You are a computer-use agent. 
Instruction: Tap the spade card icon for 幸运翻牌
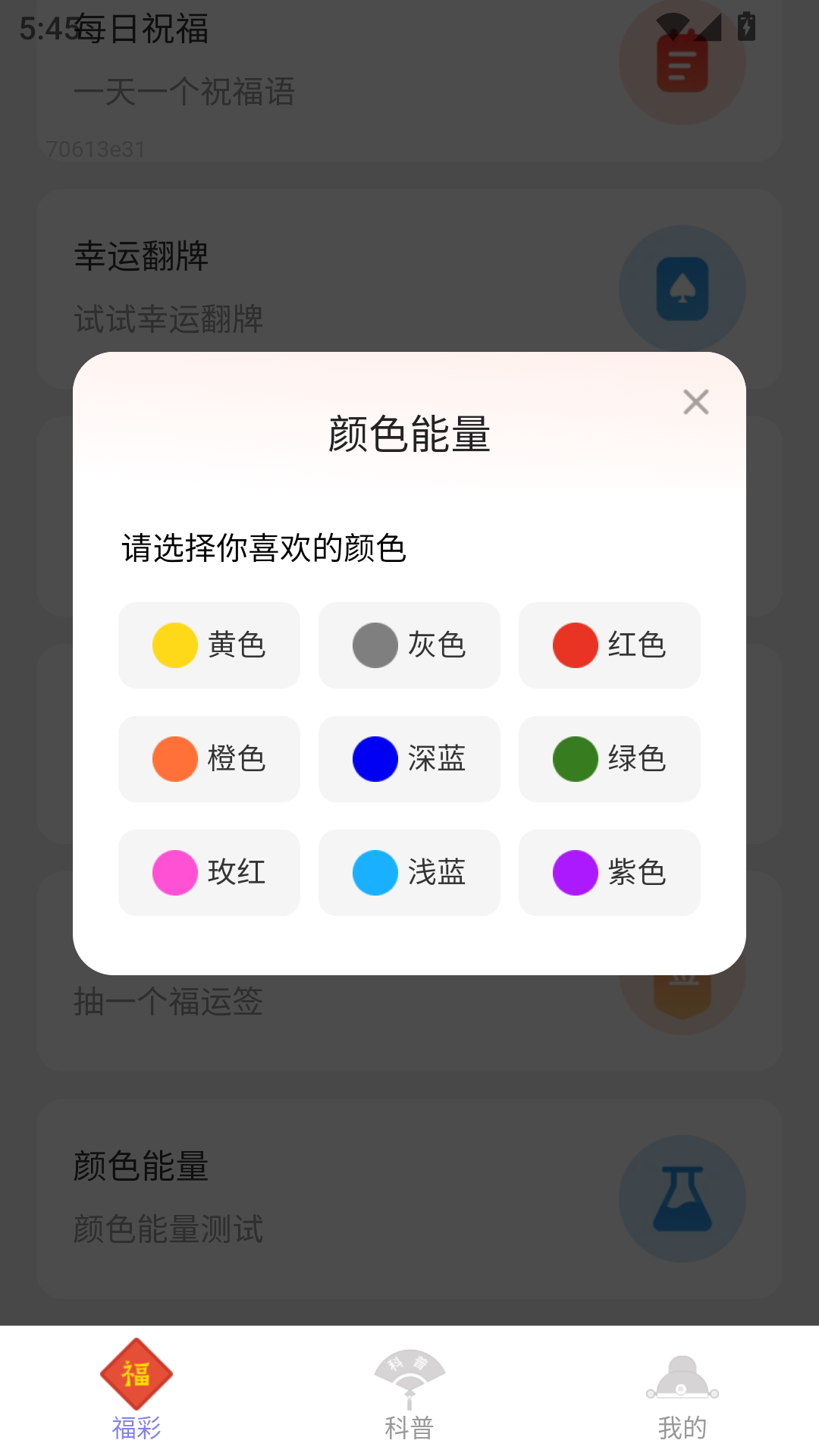pyautogui.click(x=681, y=289)
